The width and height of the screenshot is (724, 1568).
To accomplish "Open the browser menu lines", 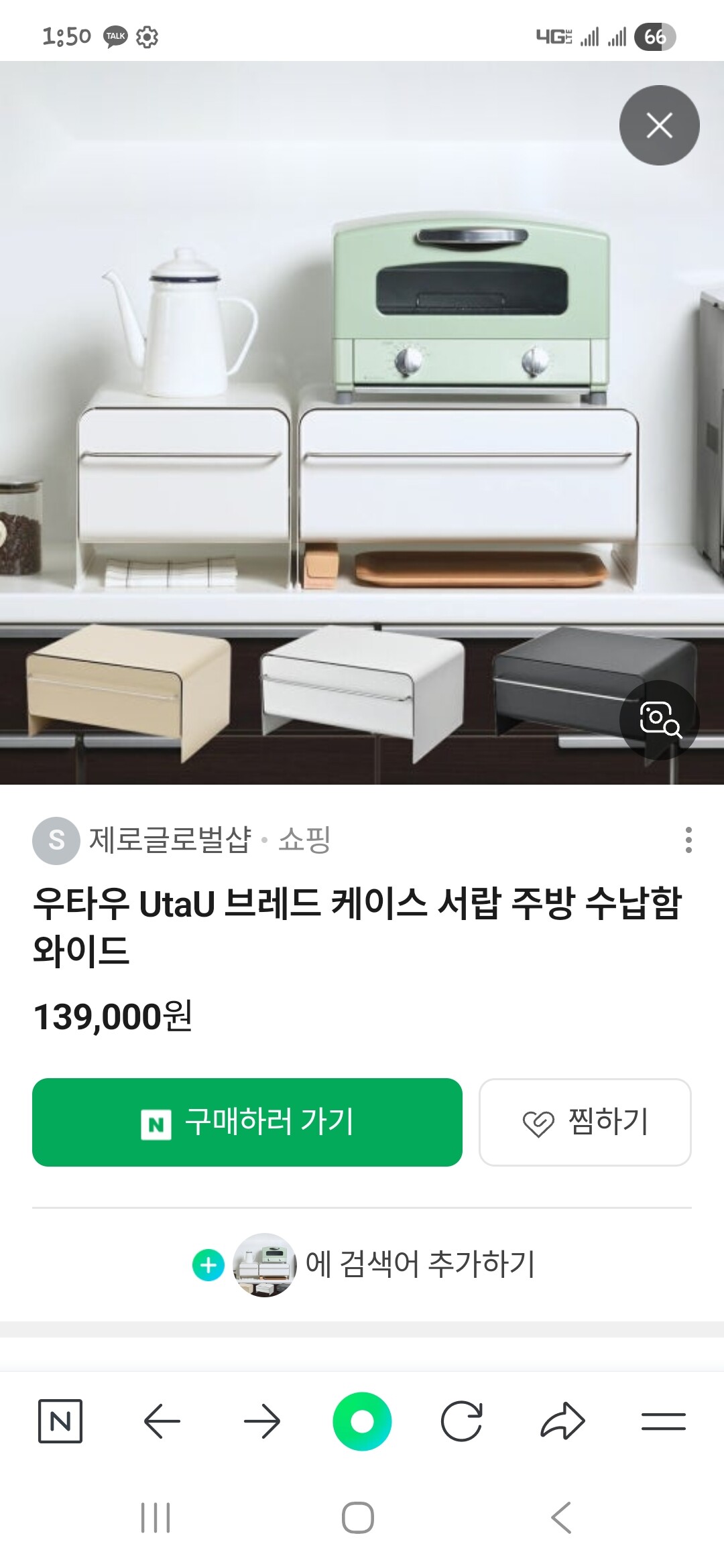I will click(x=663, y=1421).
